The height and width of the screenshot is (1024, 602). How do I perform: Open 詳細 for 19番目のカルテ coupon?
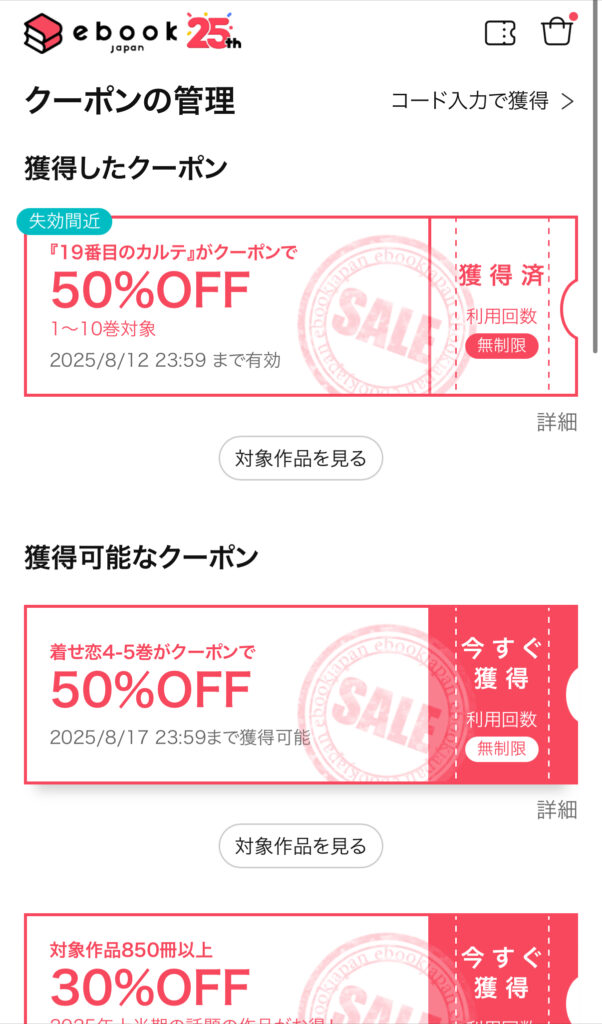557,422
